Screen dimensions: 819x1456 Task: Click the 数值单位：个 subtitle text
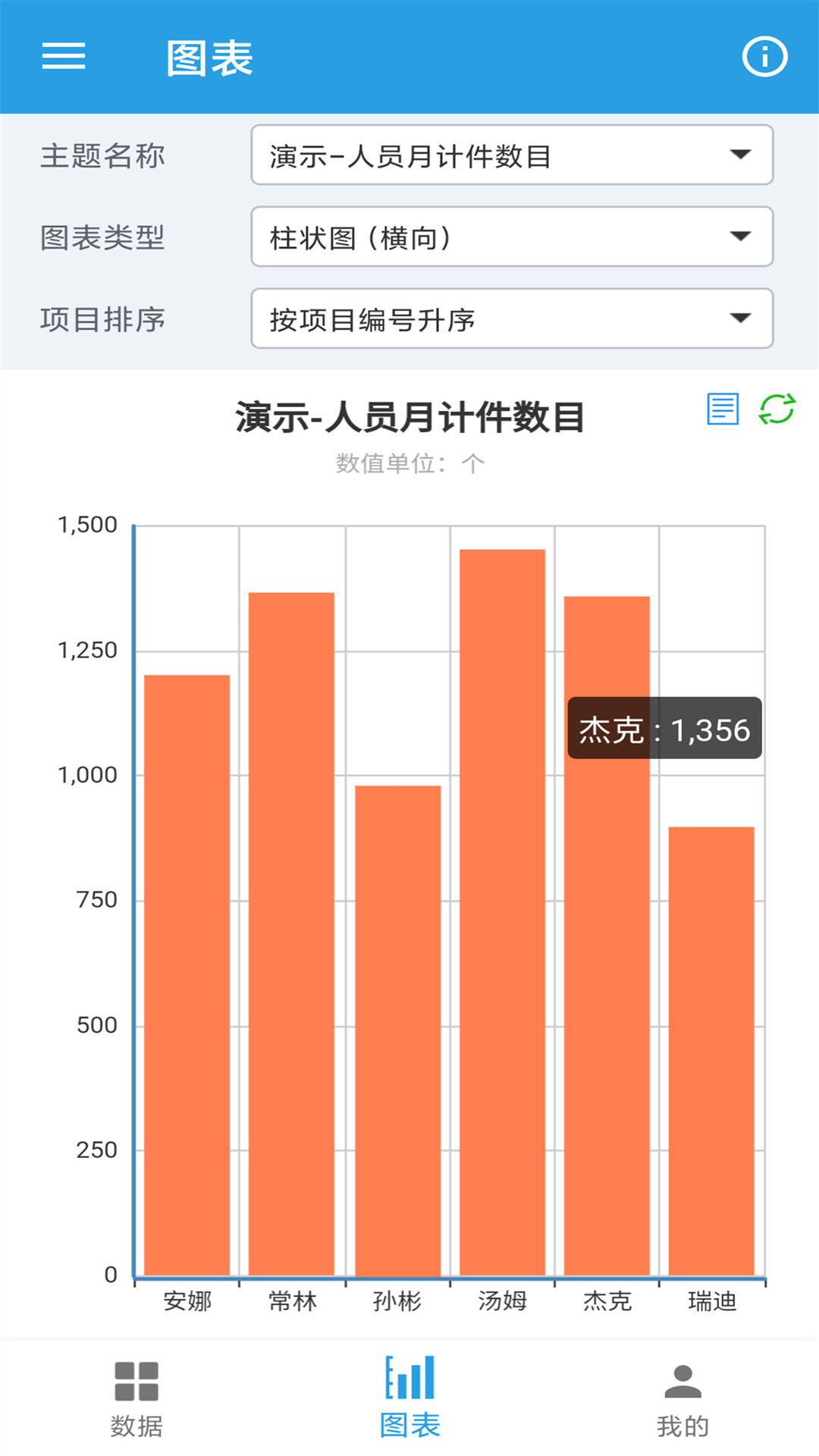[x=409, y=462]
